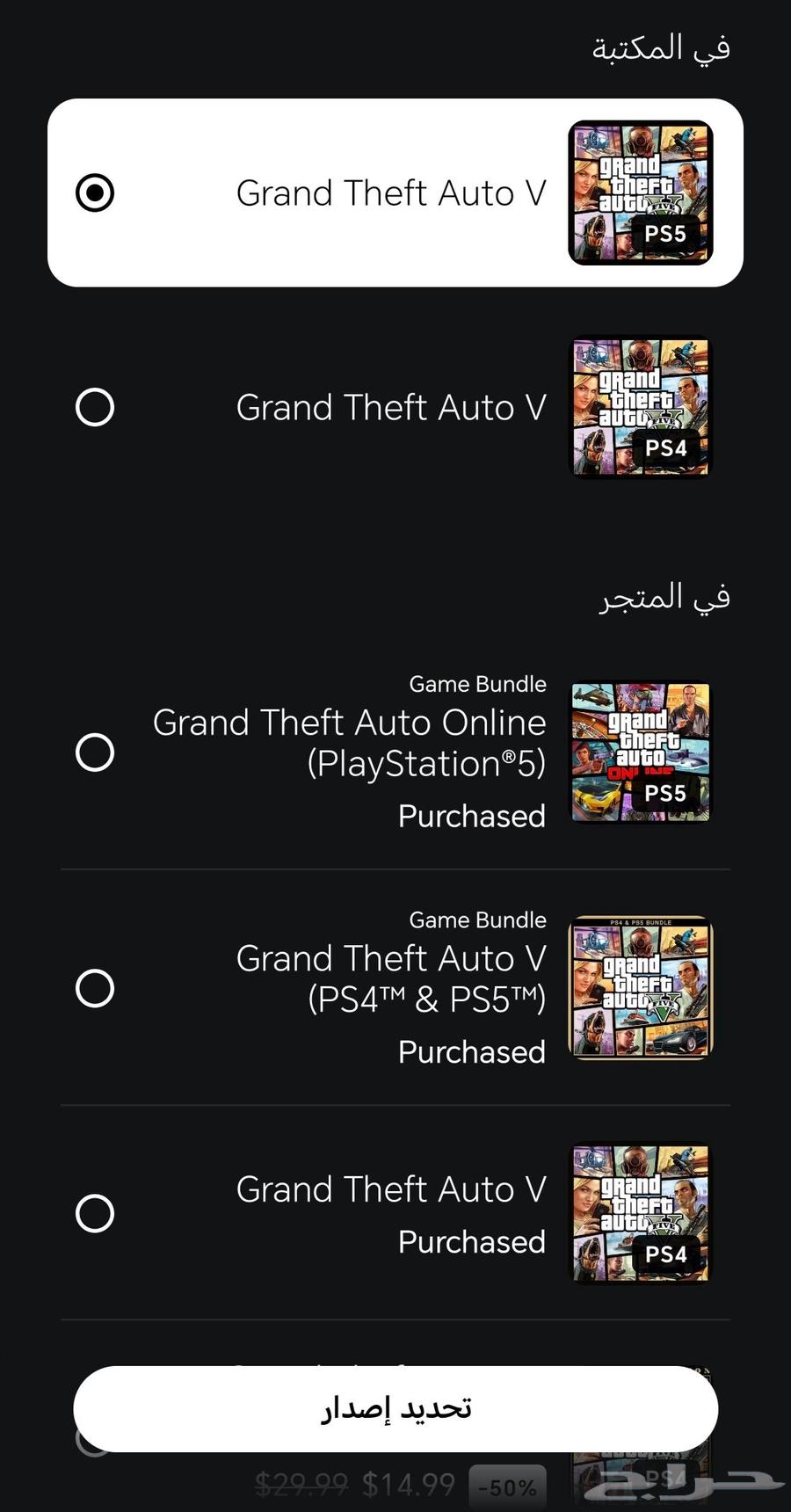Choose Grand Theft Auto V (PS4™ & PS5™) bundle
Image resolution: width=791 pixels, height=1512 pixels.
click(95, 988)
